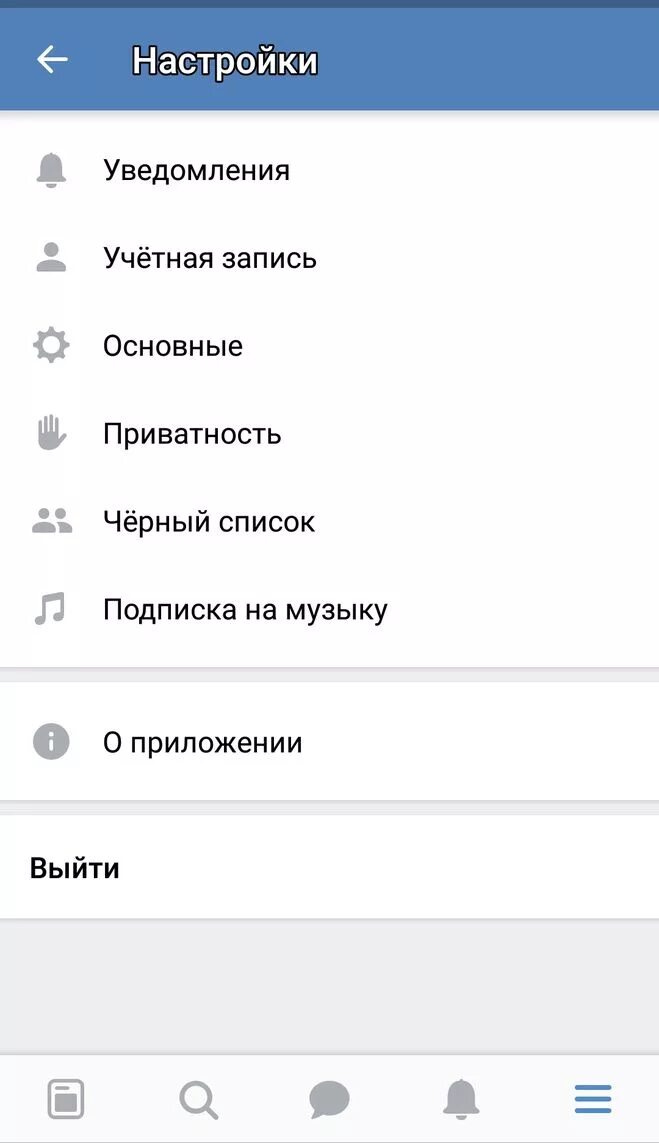
Task: Open Подписка на музыку
Action: click(330, 609)
